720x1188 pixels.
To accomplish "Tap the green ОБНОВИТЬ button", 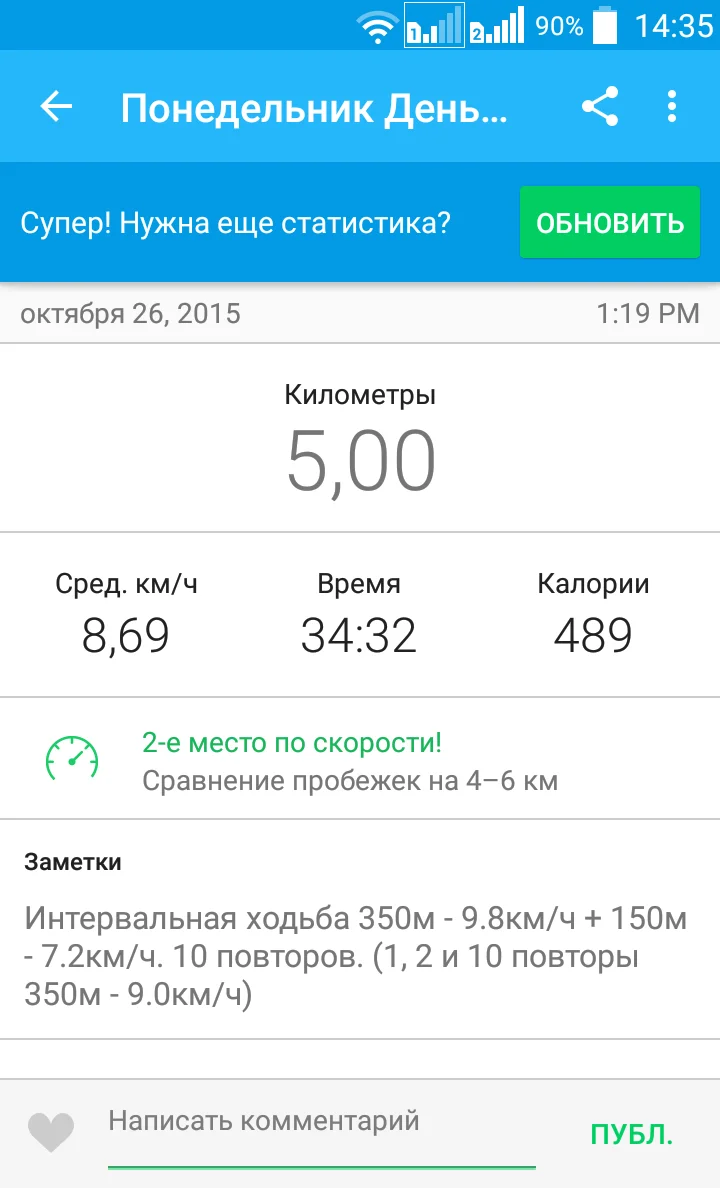I will pos(610,223).
